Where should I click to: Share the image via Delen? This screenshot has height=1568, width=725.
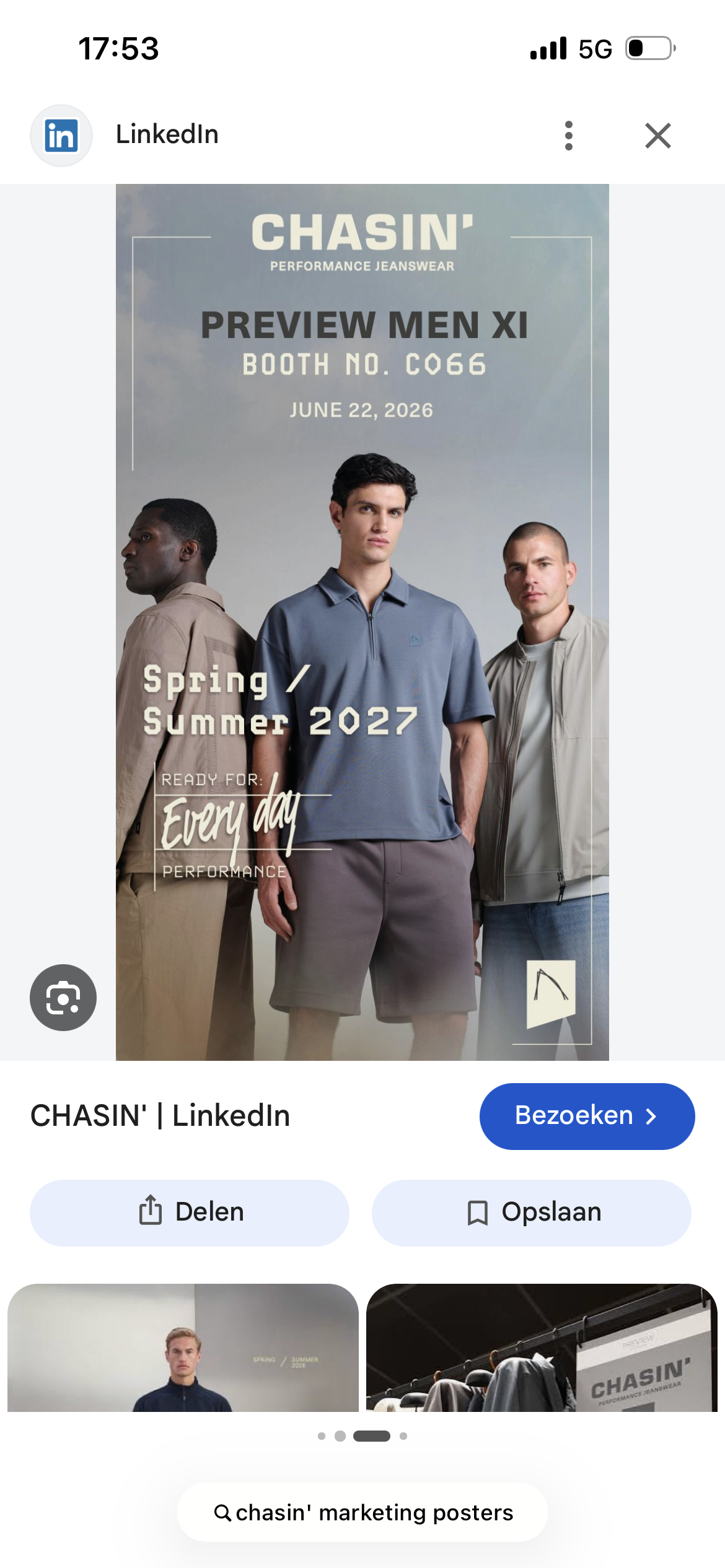point(190,1213)
